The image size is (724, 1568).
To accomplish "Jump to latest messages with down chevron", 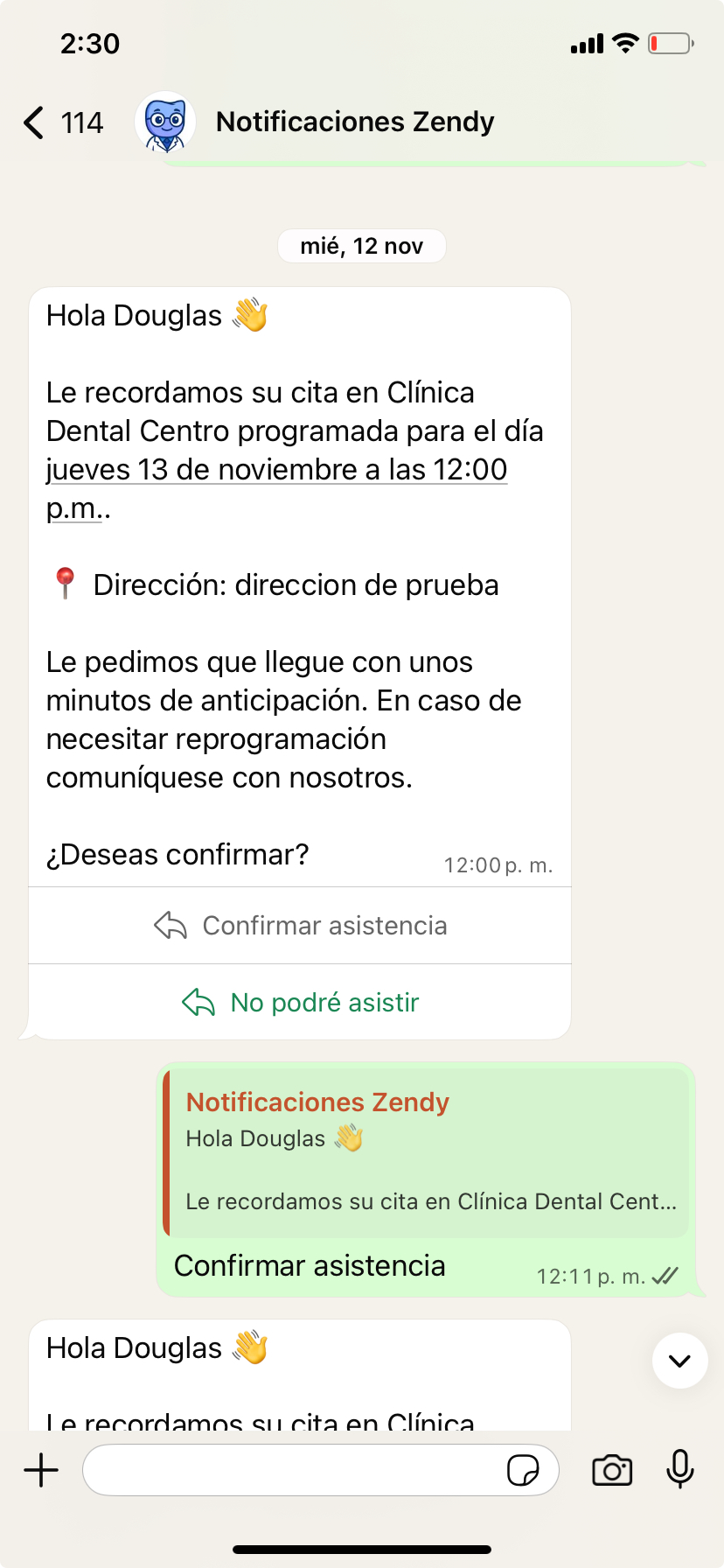I will click(x=679, y=1361).
